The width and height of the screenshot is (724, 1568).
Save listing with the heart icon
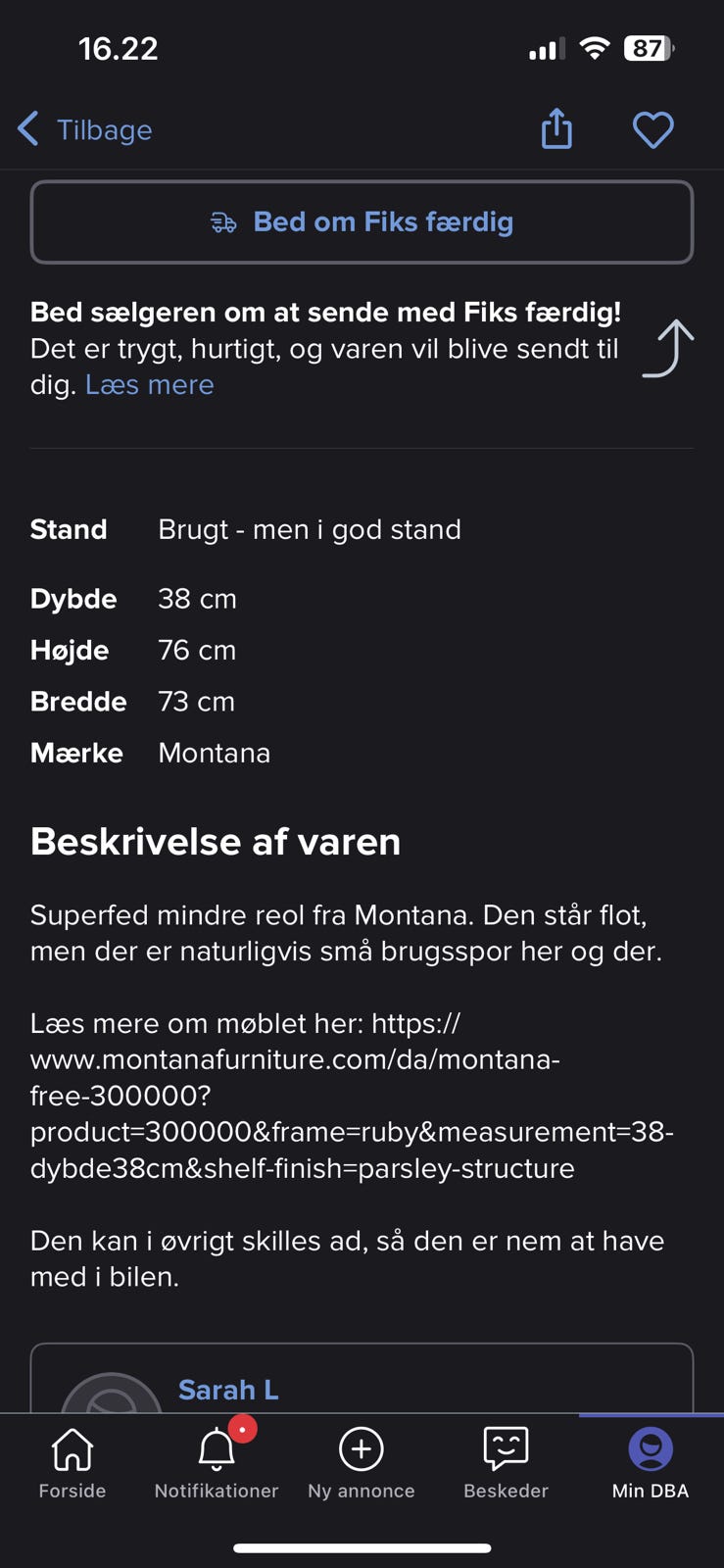point(652,130)
